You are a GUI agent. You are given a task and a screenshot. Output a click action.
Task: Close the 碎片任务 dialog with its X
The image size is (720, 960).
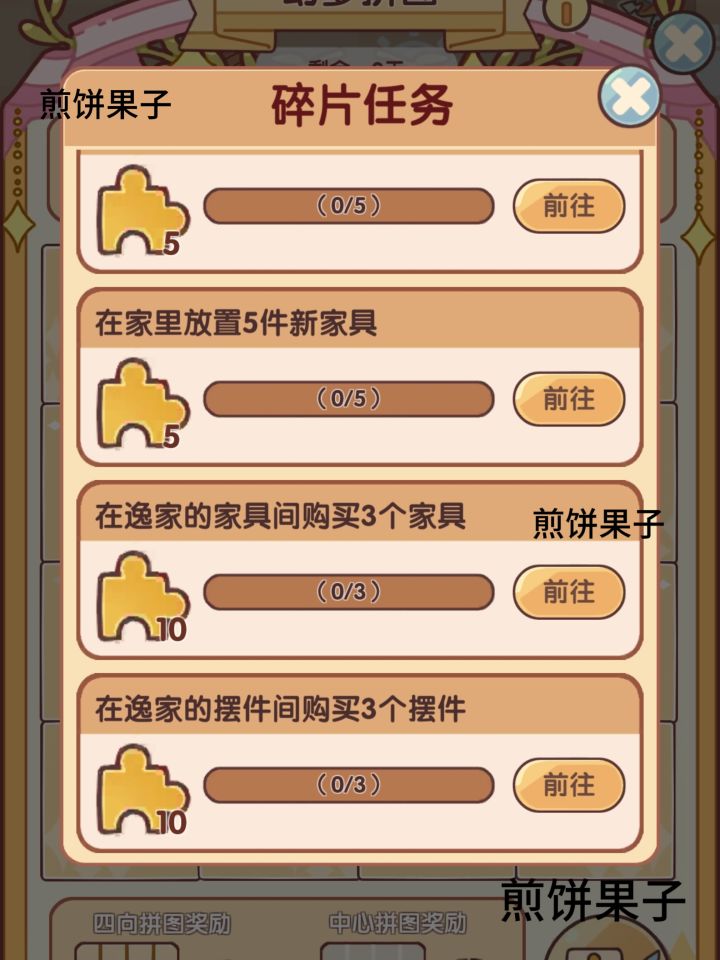629,95
